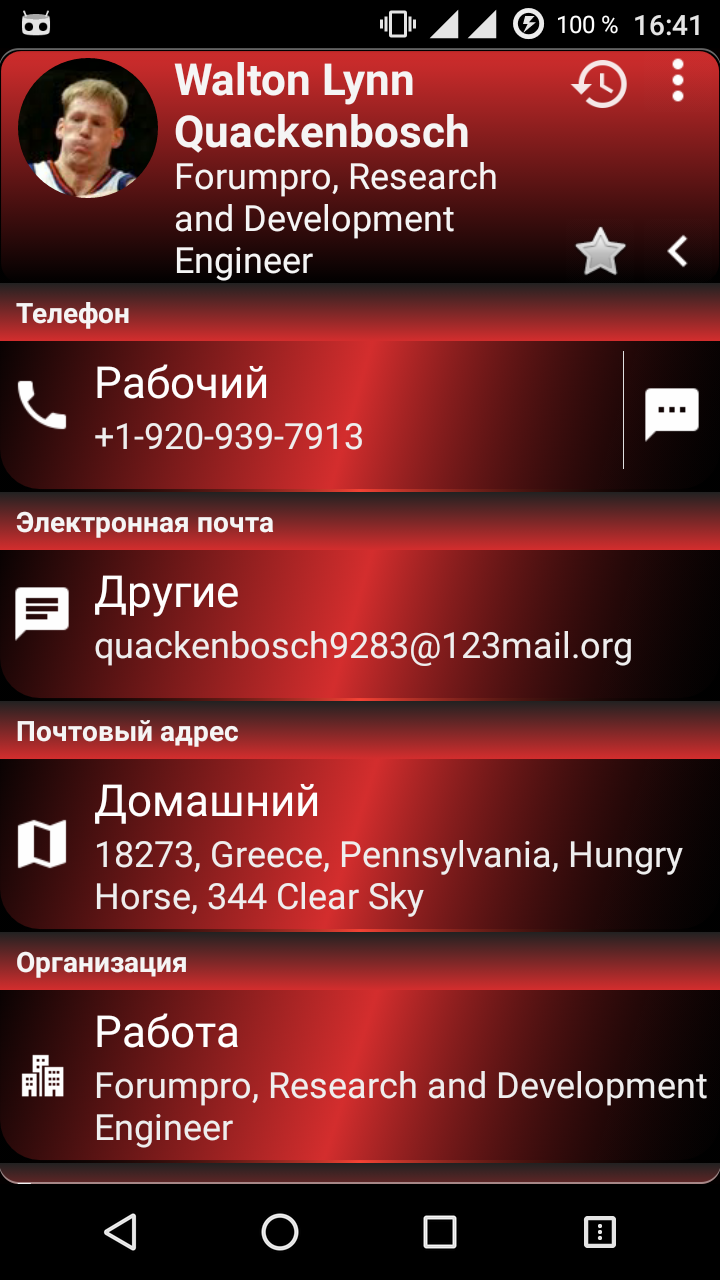Screen dimensions: 720x1280
Task: Go to the home screen
Action: tap(280, 1232)
